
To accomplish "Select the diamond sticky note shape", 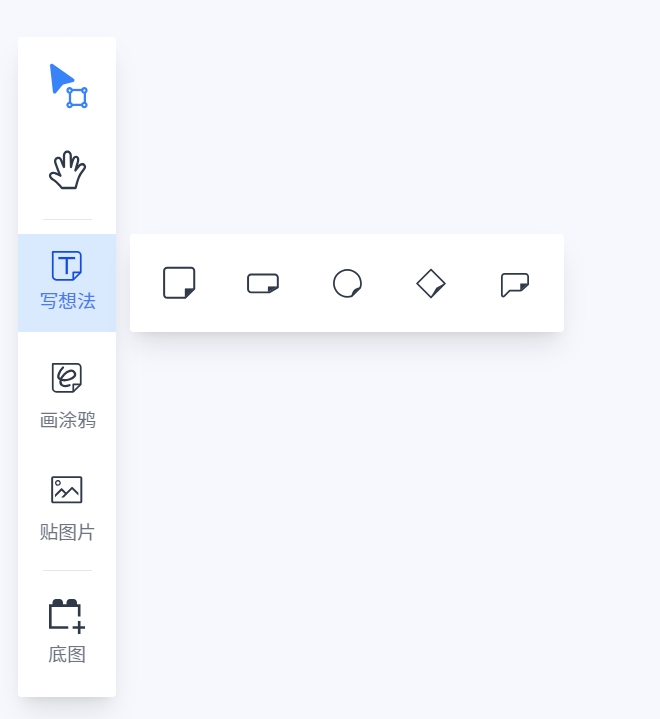I will [431, 283].
